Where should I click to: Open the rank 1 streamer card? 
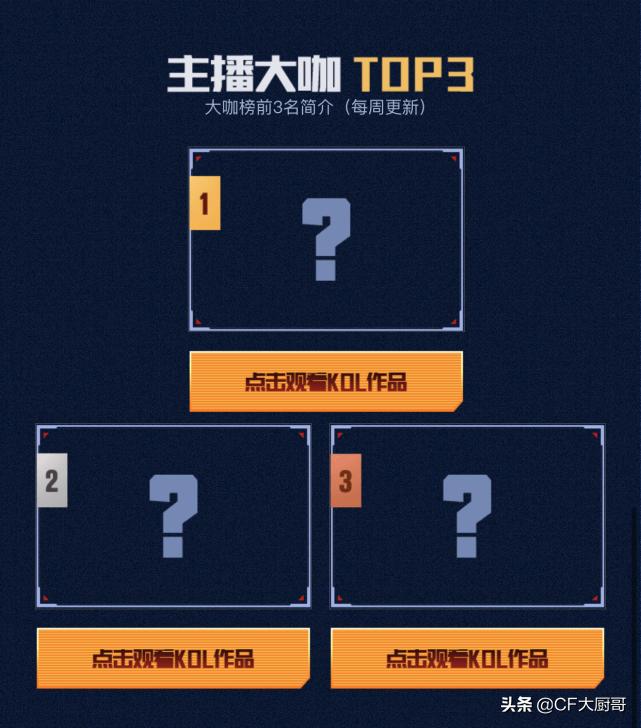coord(326,240)
